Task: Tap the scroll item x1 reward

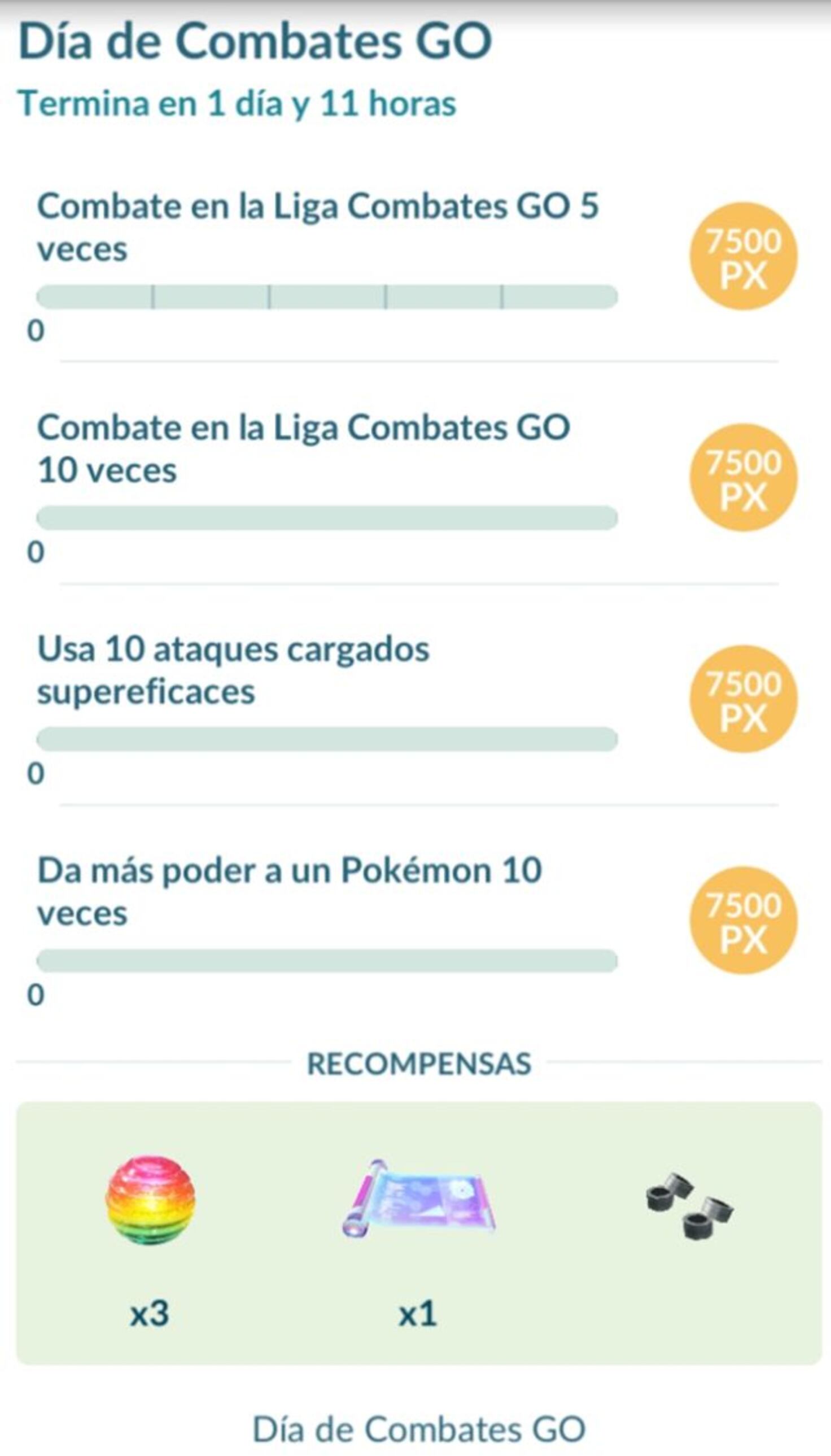Action: (418, 1198)
